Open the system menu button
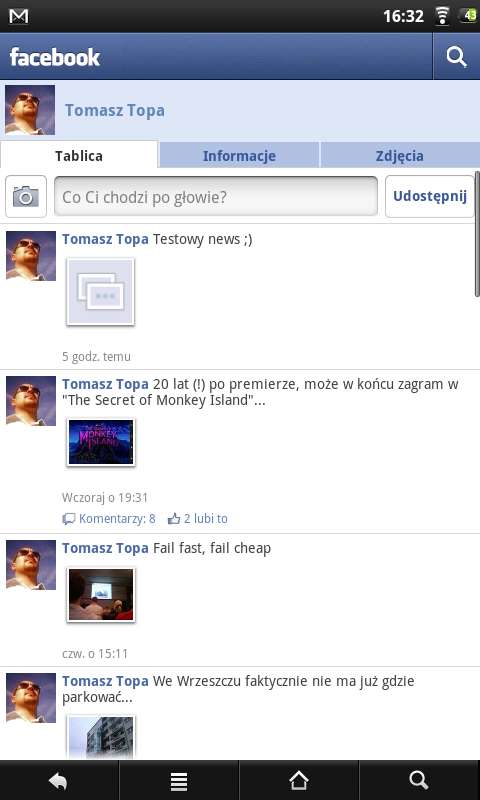The height and width of the screenshot is (800, 480). tap(179, 780)
